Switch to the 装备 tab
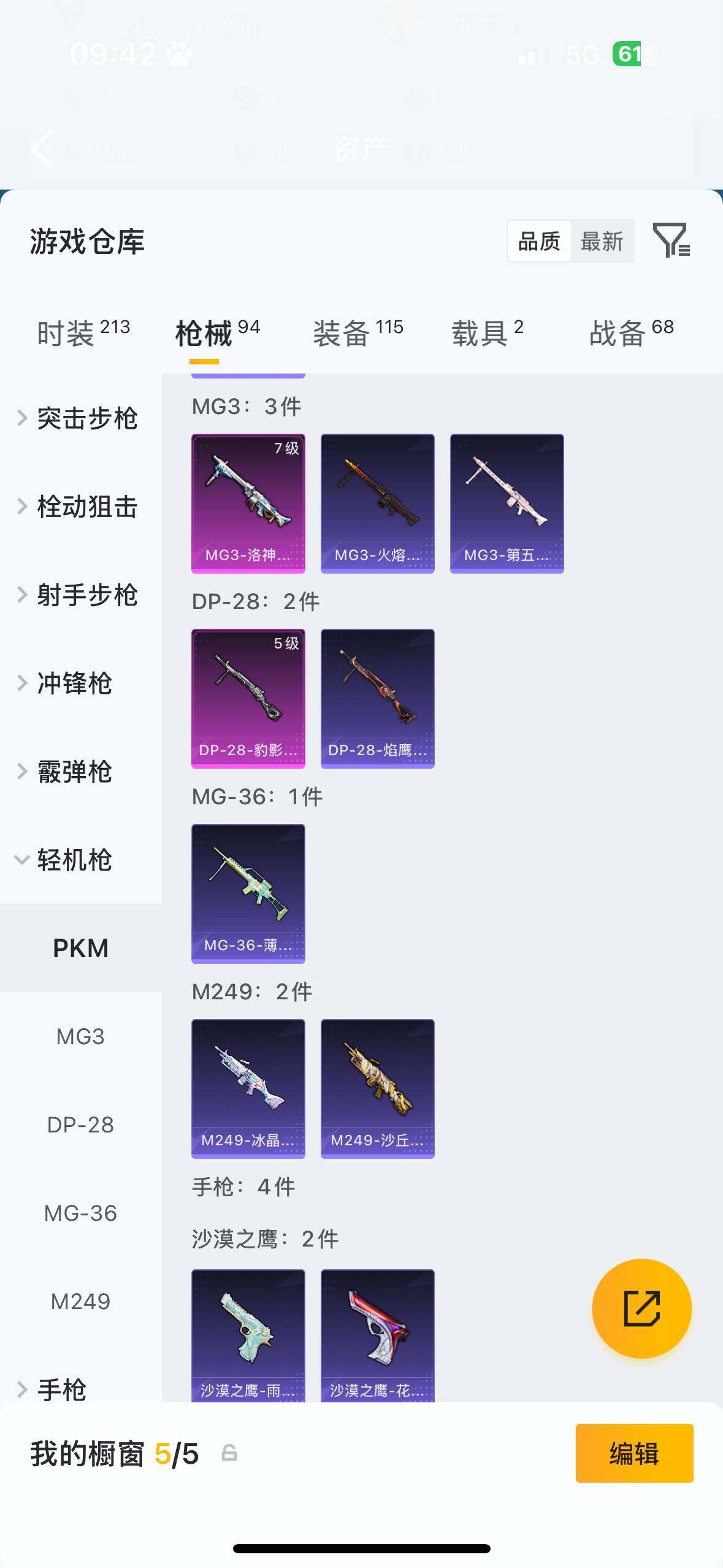The height and width of the screenshot is (1568, 723). (358, 333)
